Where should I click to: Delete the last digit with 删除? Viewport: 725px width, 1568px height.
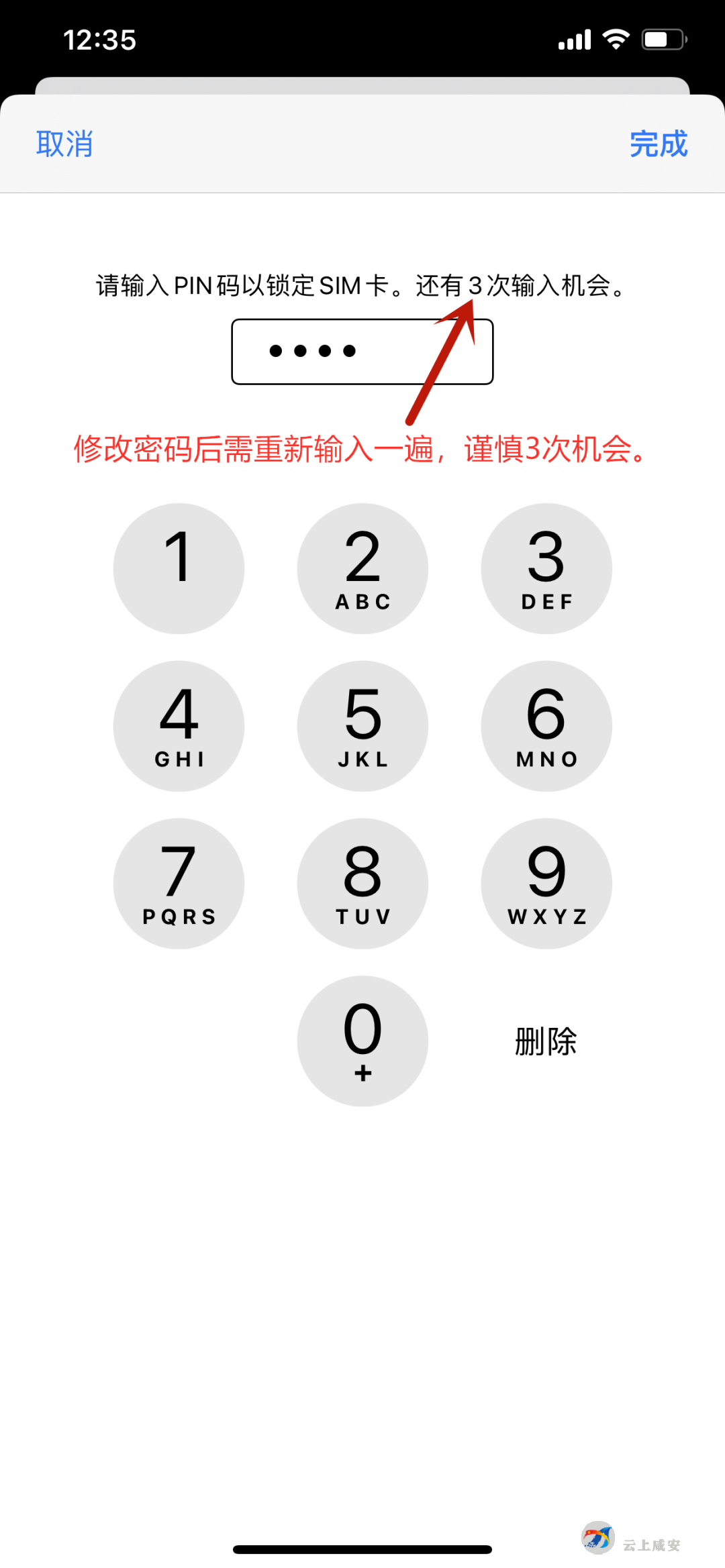pyautogui.click(x=546, y=1041)
